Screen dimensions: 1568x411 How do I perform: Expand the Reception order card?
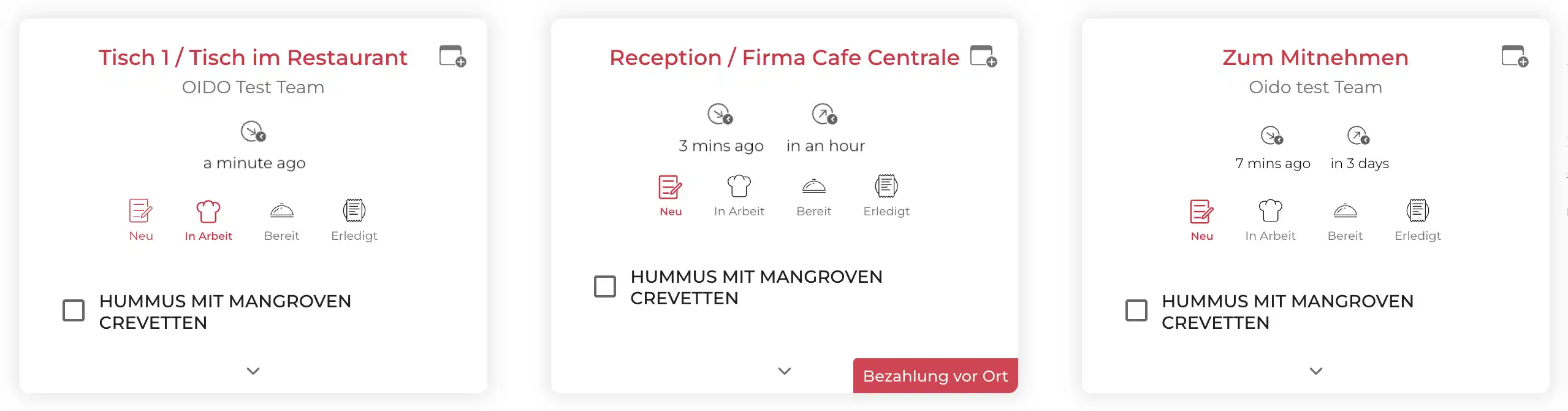click(x=785, y=371)
